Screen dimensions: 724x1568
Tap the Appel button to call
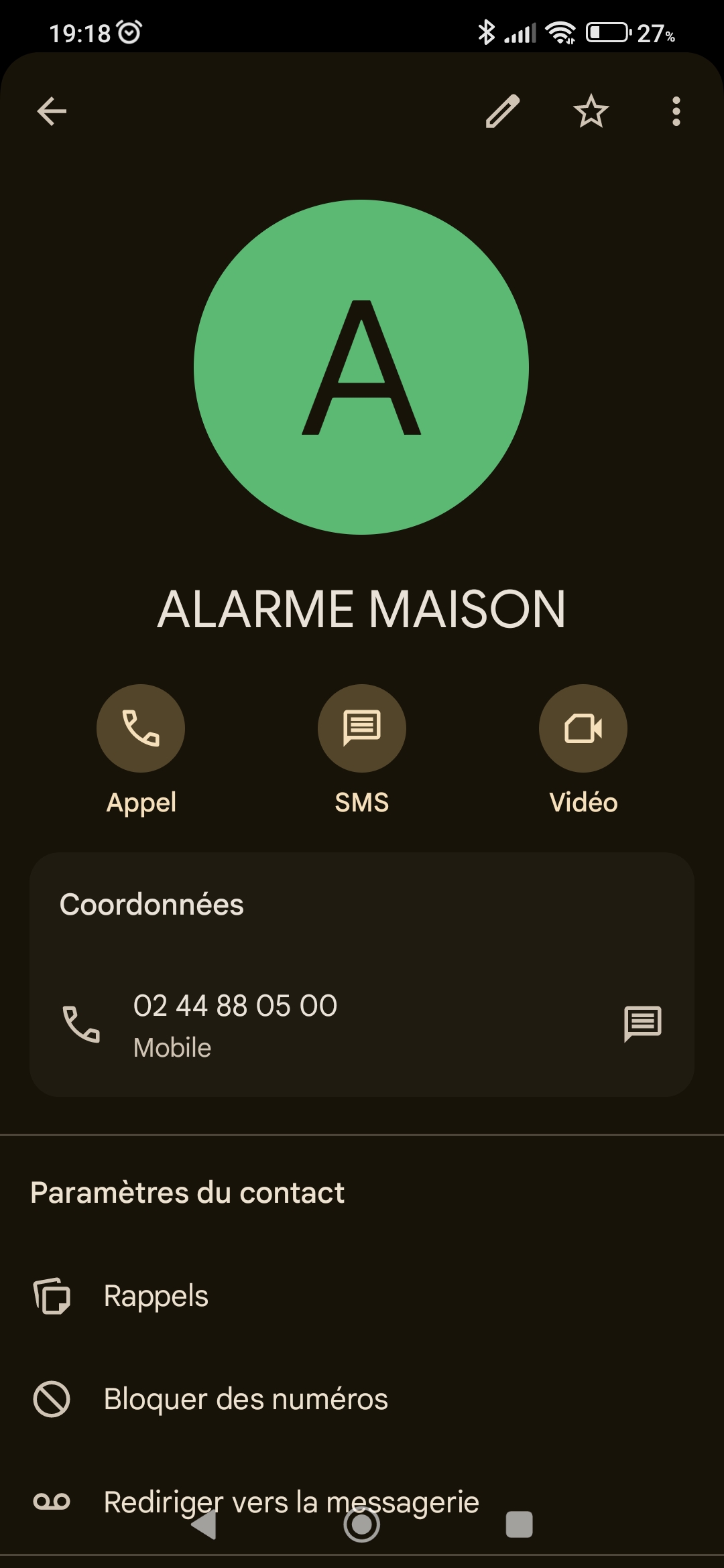(x=141, y=728)
